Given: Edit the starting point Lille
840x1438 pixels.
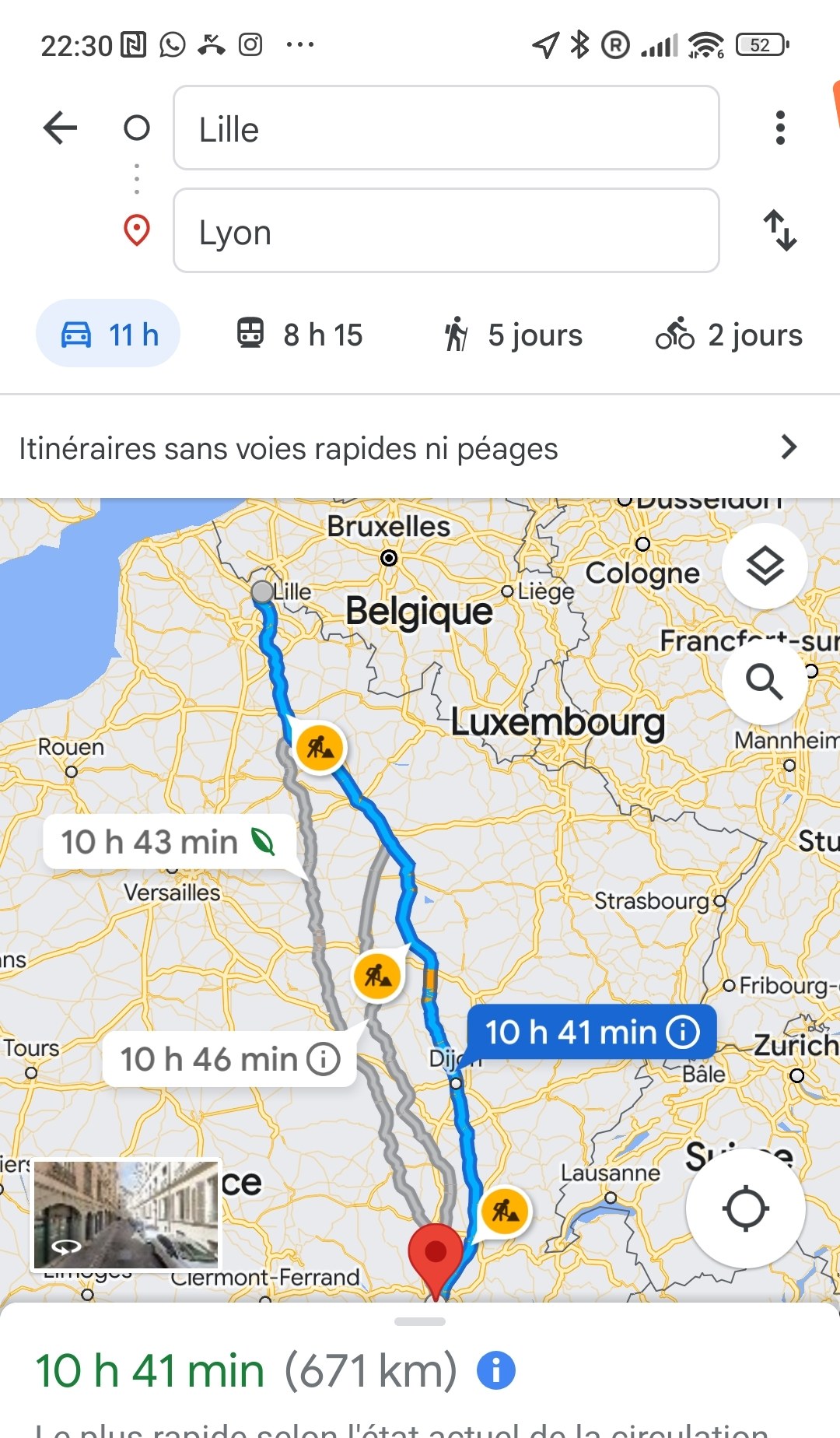Looking at the screenshot, I should pos(446,128).
